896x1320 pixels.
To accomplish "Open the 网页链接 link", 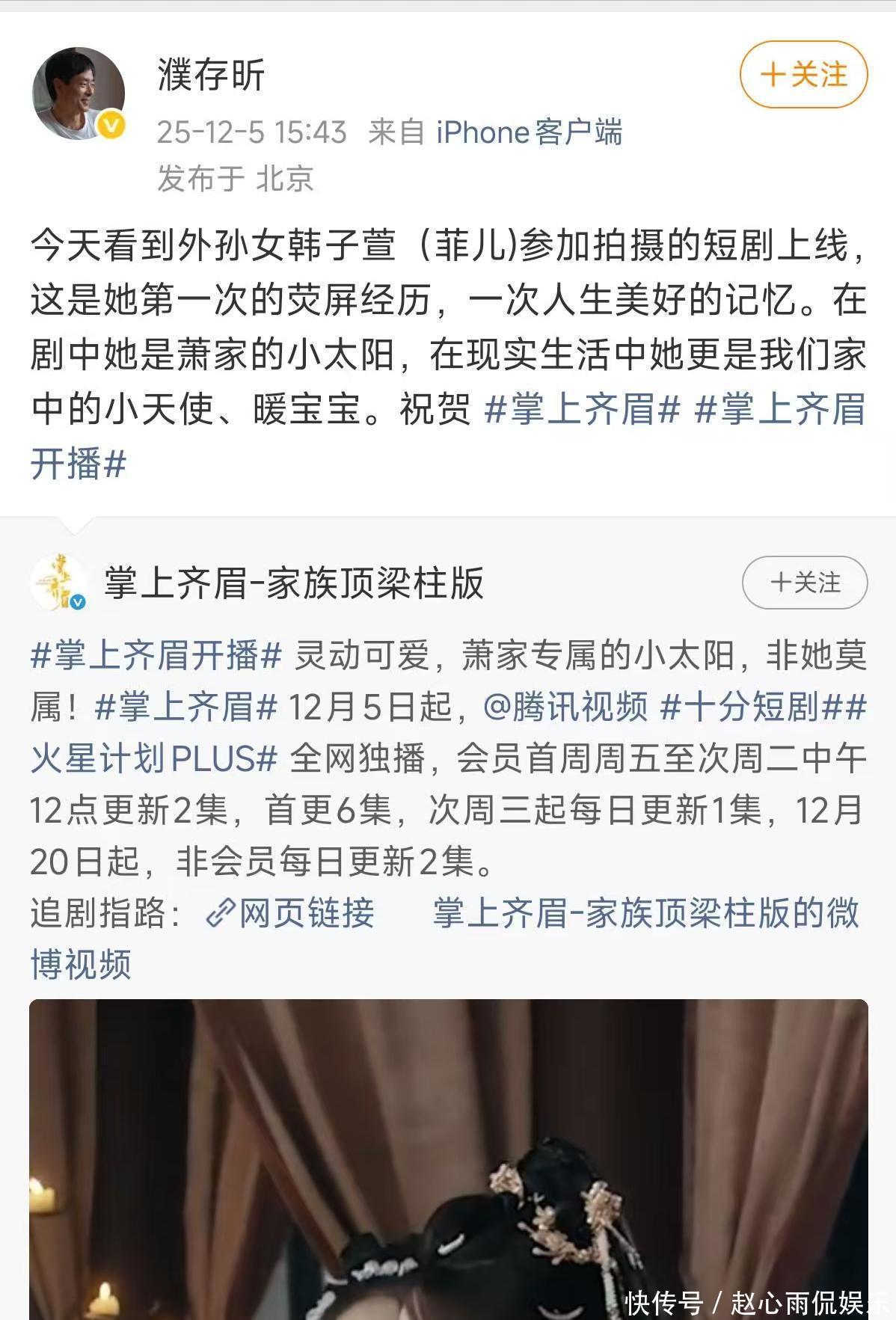I will click(291, 913).
